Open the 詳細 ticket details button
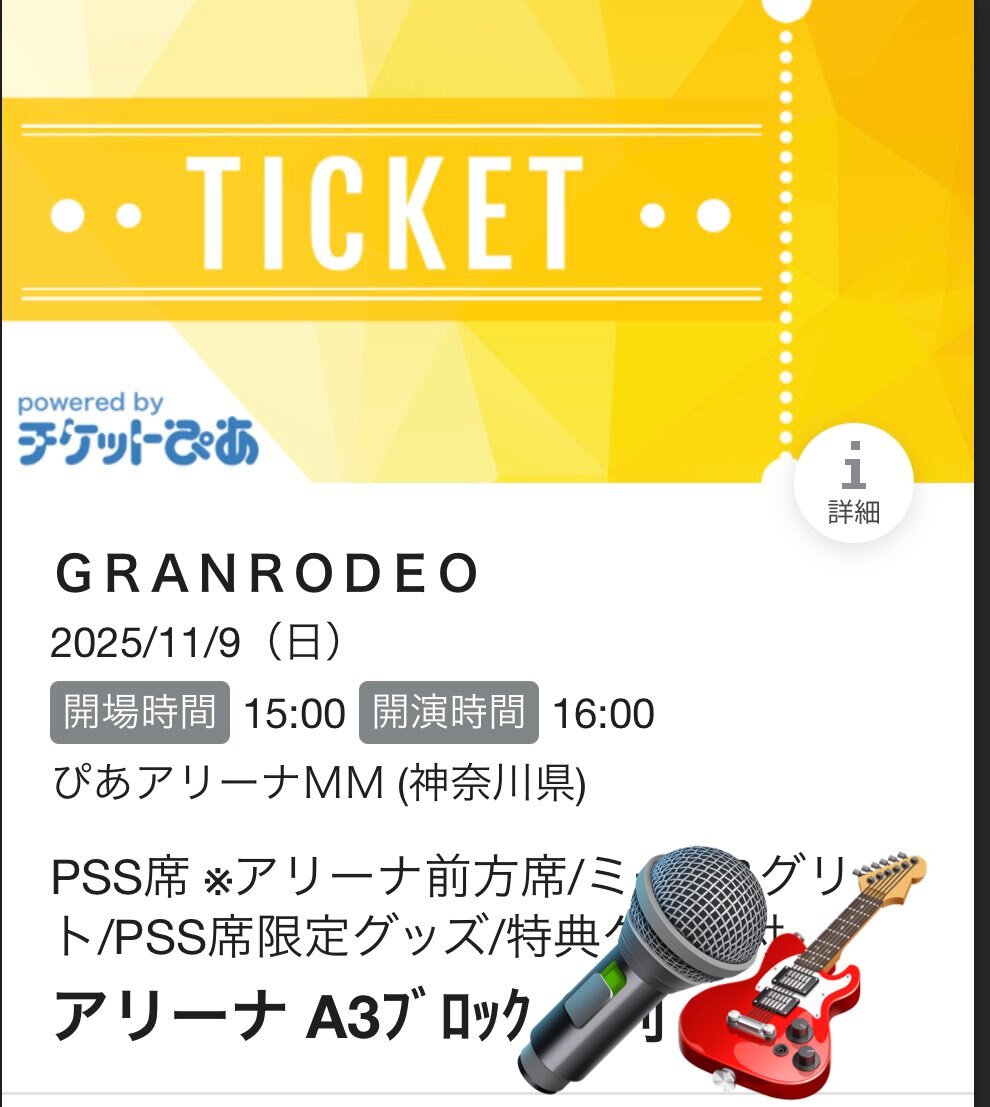The image size is (990, 1107). click(854, 484)
